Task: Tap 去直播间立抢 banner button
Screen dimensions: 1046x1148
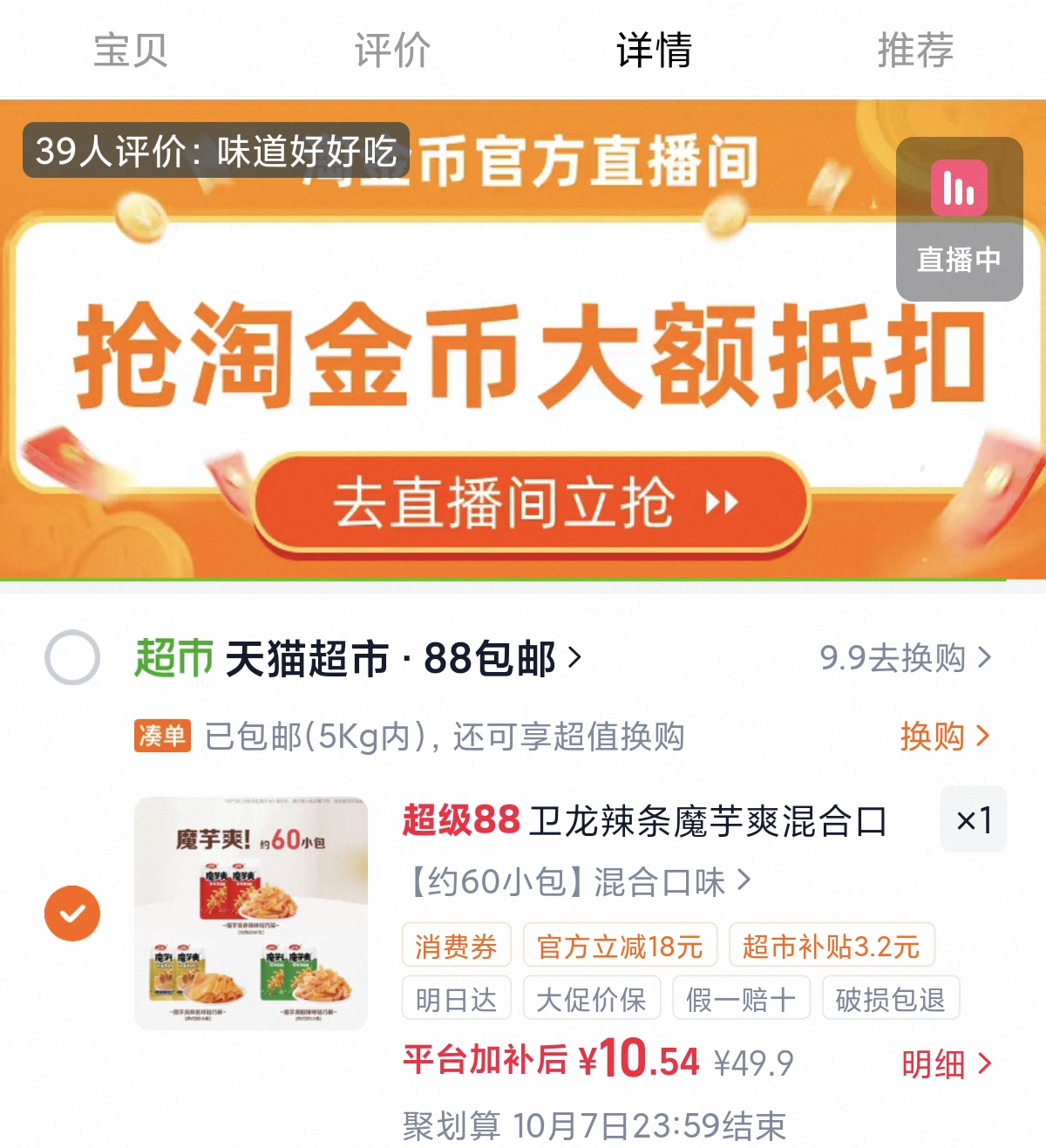Action: click(532, 503)
